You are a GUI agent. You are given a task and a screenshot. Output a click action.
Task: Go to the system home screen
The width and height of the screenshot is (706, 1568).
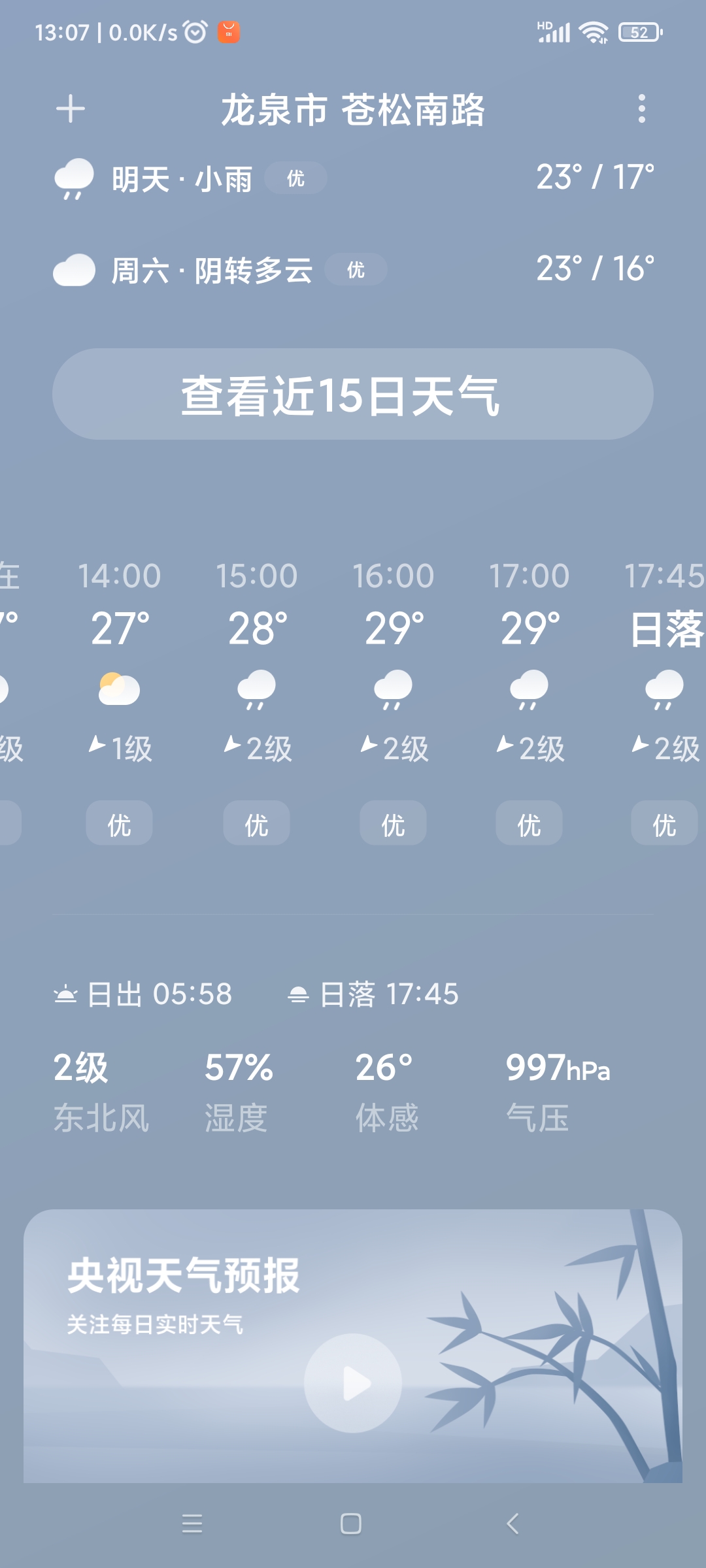click(351, 1524)
